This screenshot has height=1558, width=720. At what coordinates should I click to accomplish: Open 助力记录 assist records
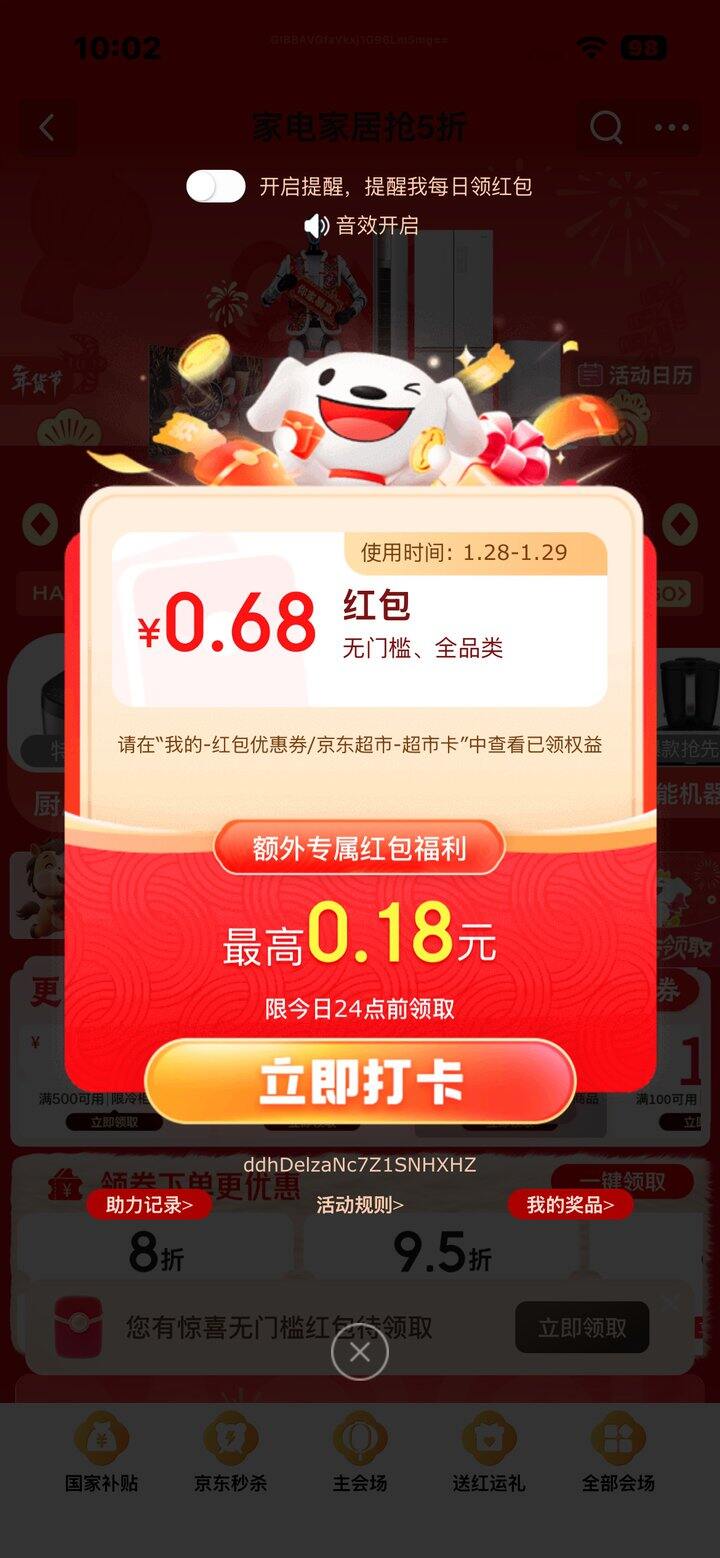(x=149, y=1205)
